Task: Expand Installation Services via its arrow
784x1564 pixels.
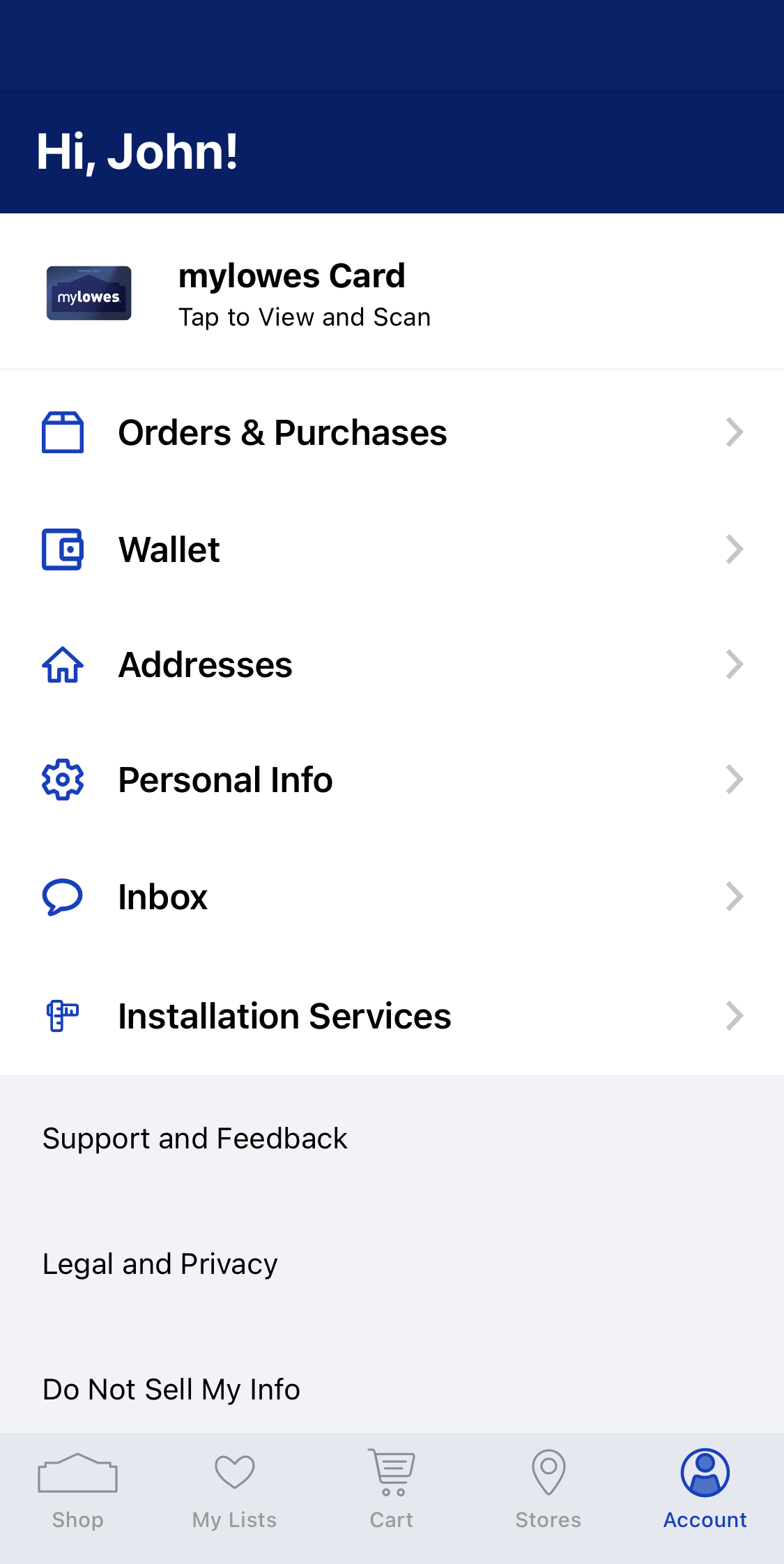Action: (x=735, y=1016)
